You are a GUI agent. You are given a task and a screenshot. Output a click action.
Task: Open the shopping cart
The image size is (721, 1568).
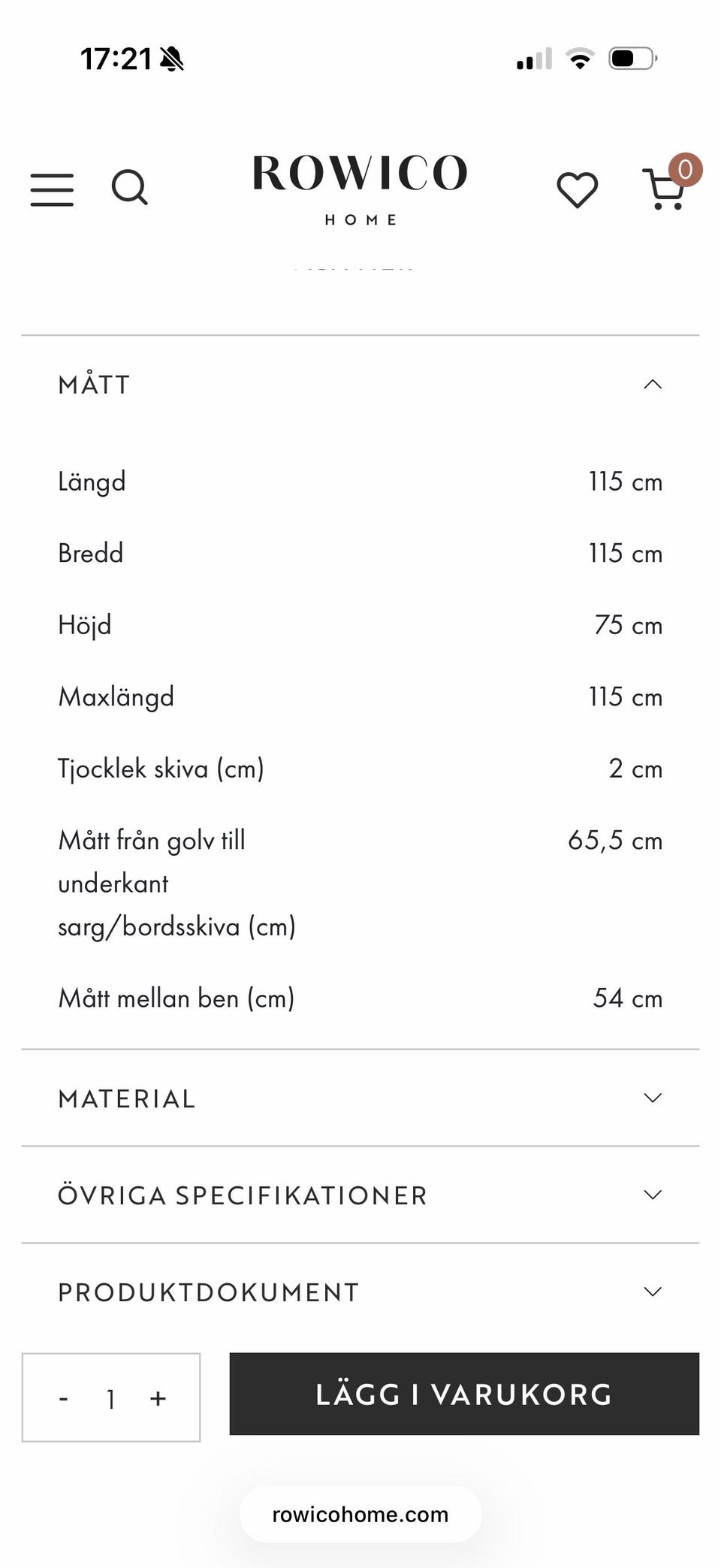[x=665, y=189]
